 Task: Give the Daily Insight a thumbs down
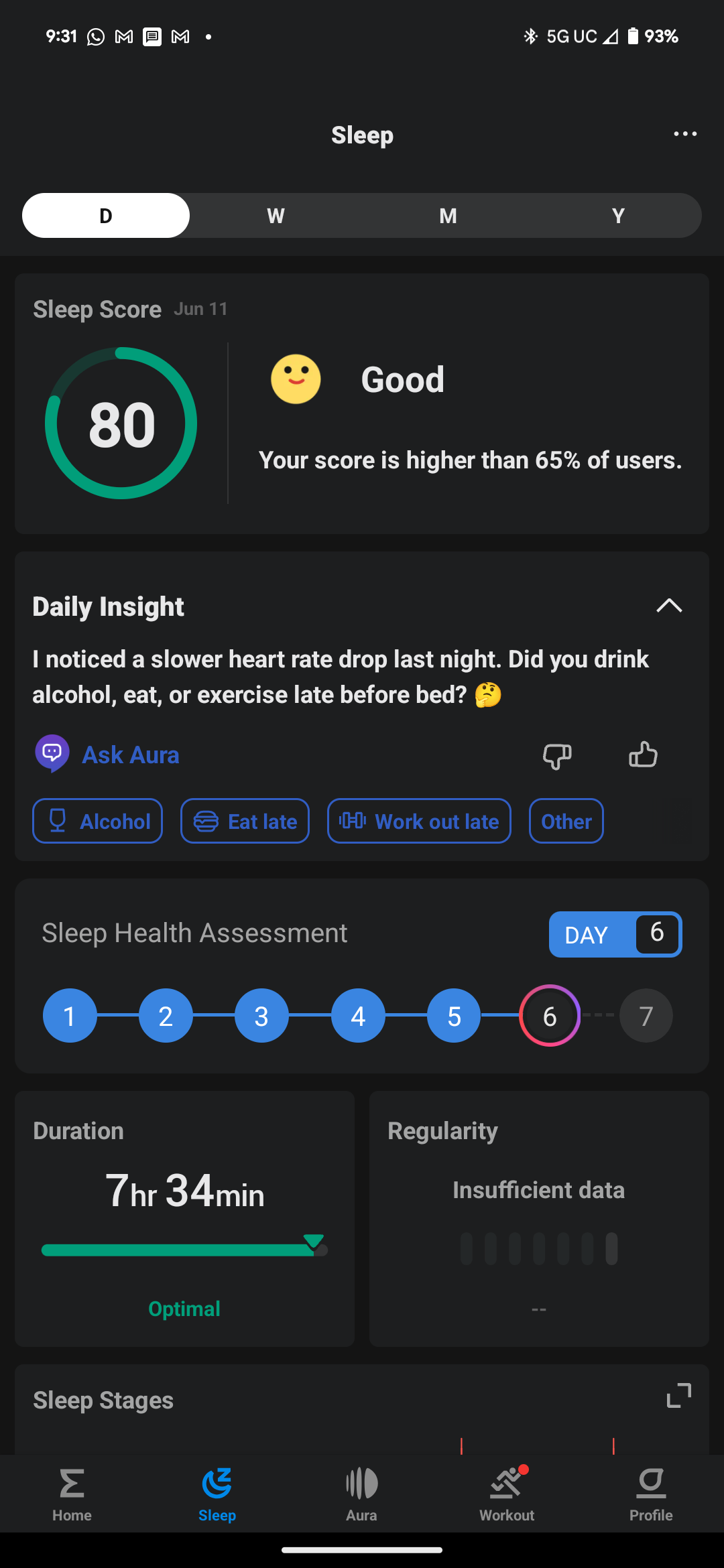[557, 756]
